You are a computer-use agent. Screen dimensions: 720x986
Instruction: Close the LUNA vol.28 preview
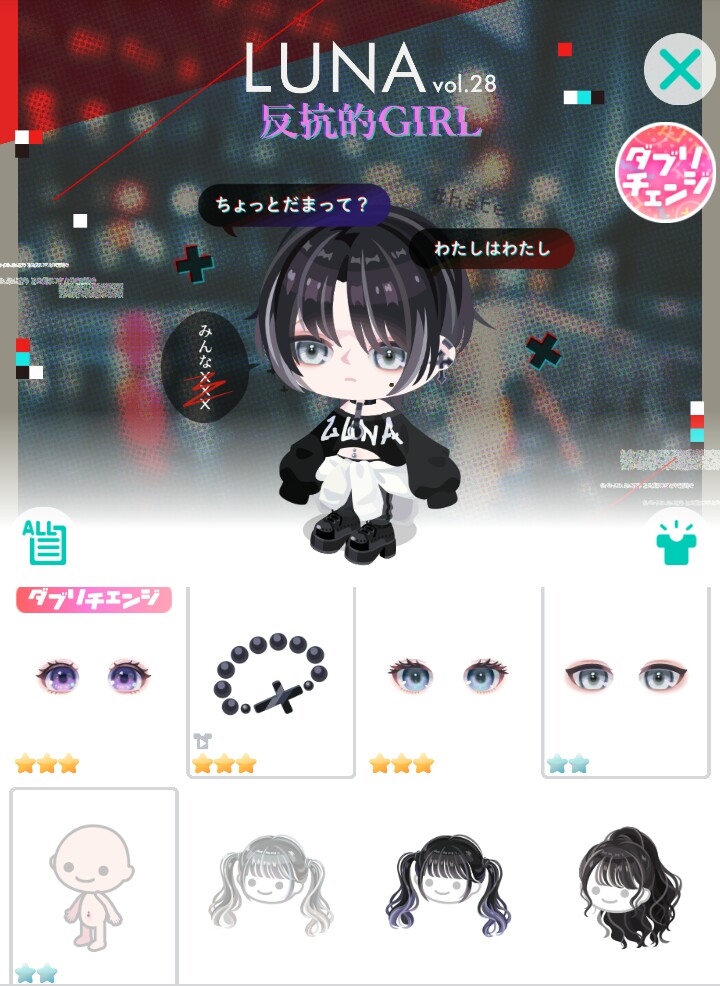(680, 70)
